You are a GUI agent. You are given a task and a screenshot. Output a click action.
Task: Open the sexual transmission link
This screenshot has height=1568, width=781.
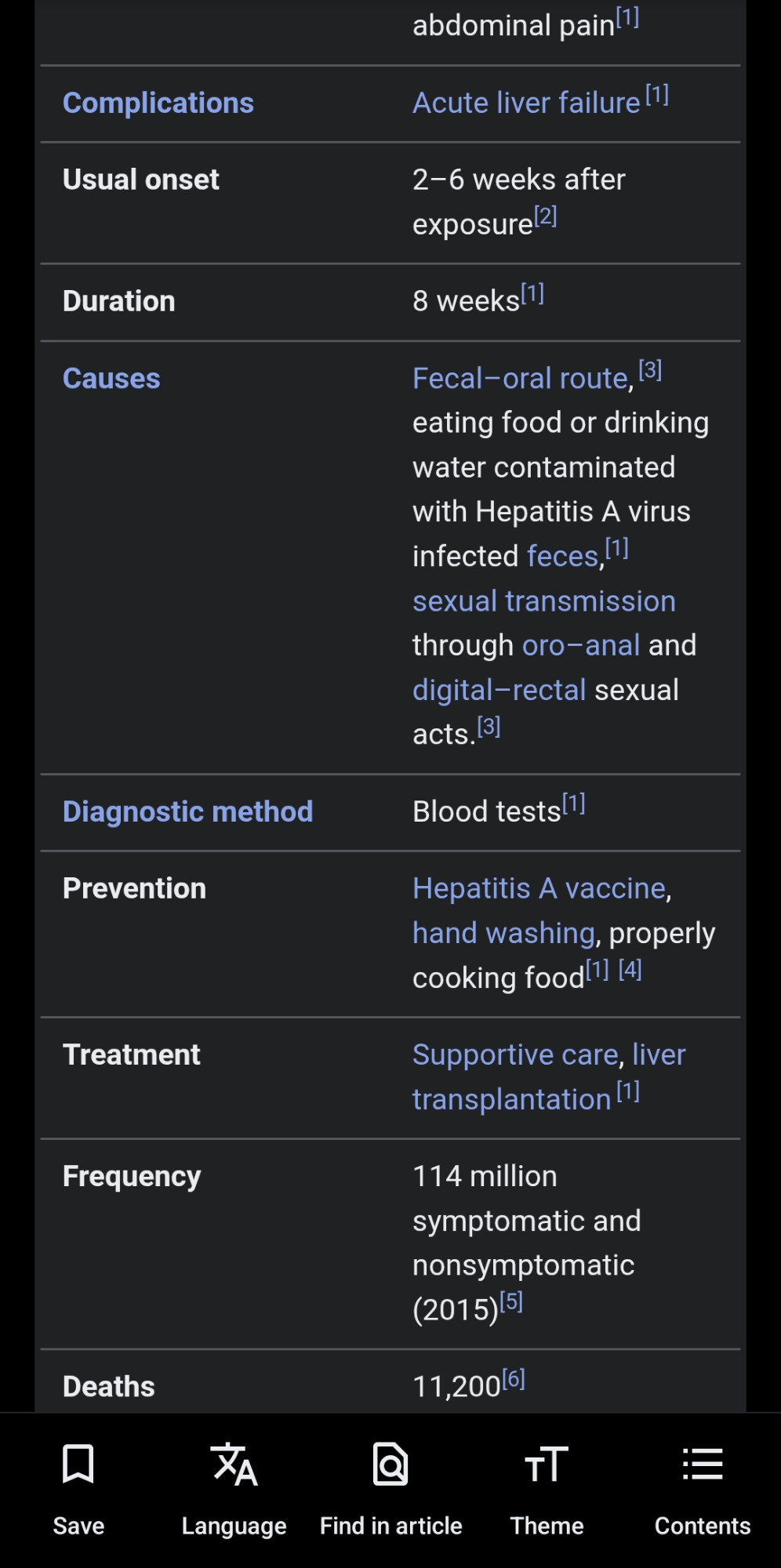(x=544, y=601)
